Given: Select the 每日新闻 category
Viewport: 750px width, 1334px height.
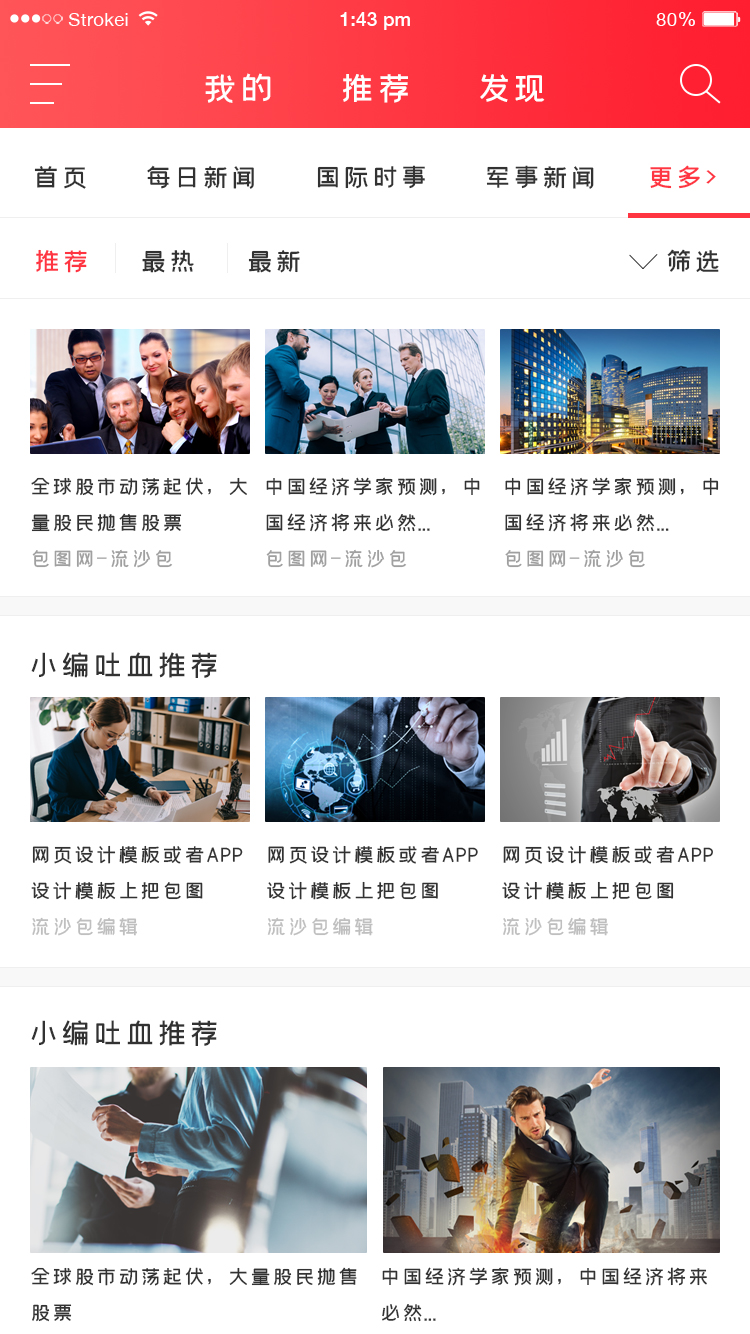Looking at the screenshot, I should tap(201, 178).
